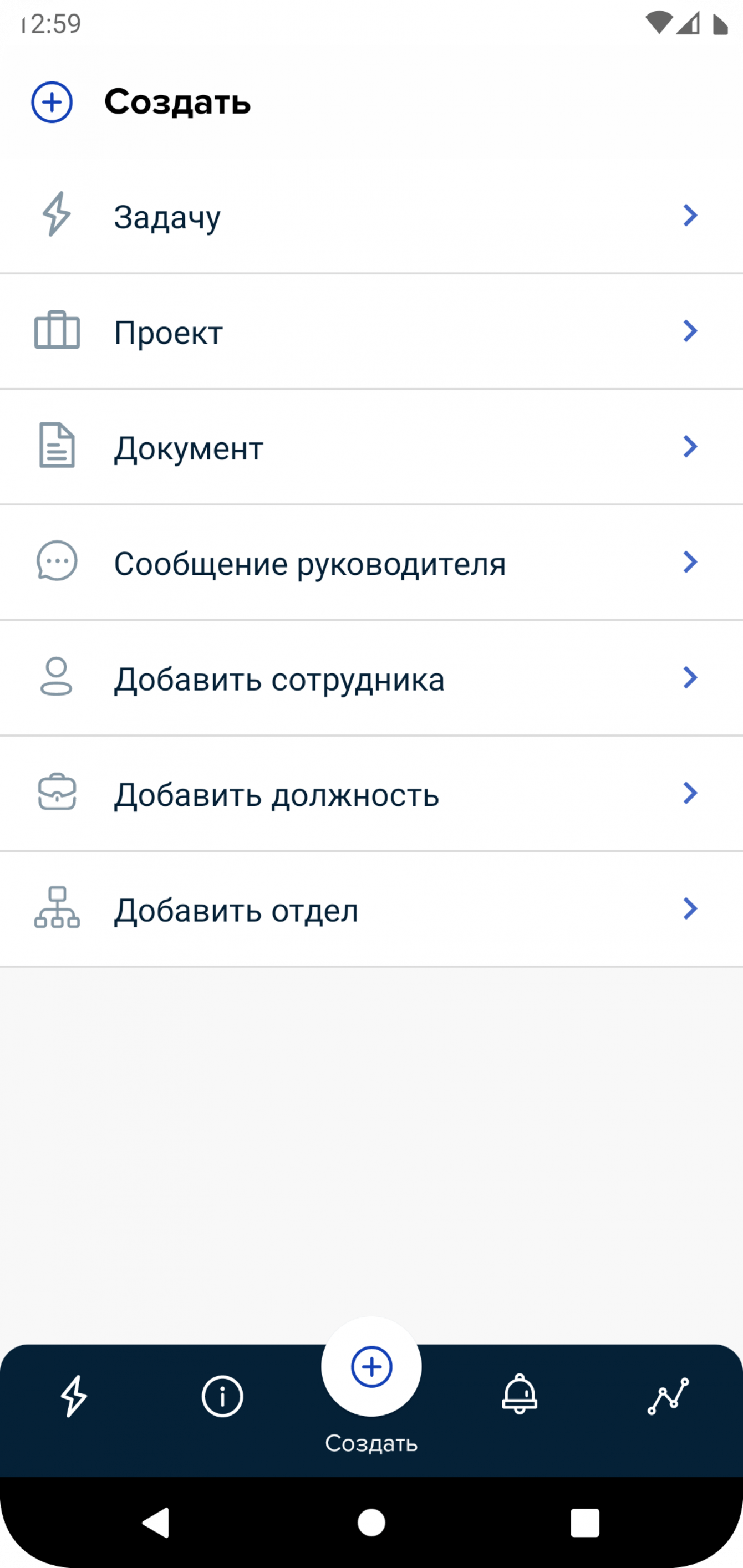Image resolution: width=743 pixels, height=1568 pixels.
Task: Open the info tab in bottom bar
Action: click(222, 1396)
